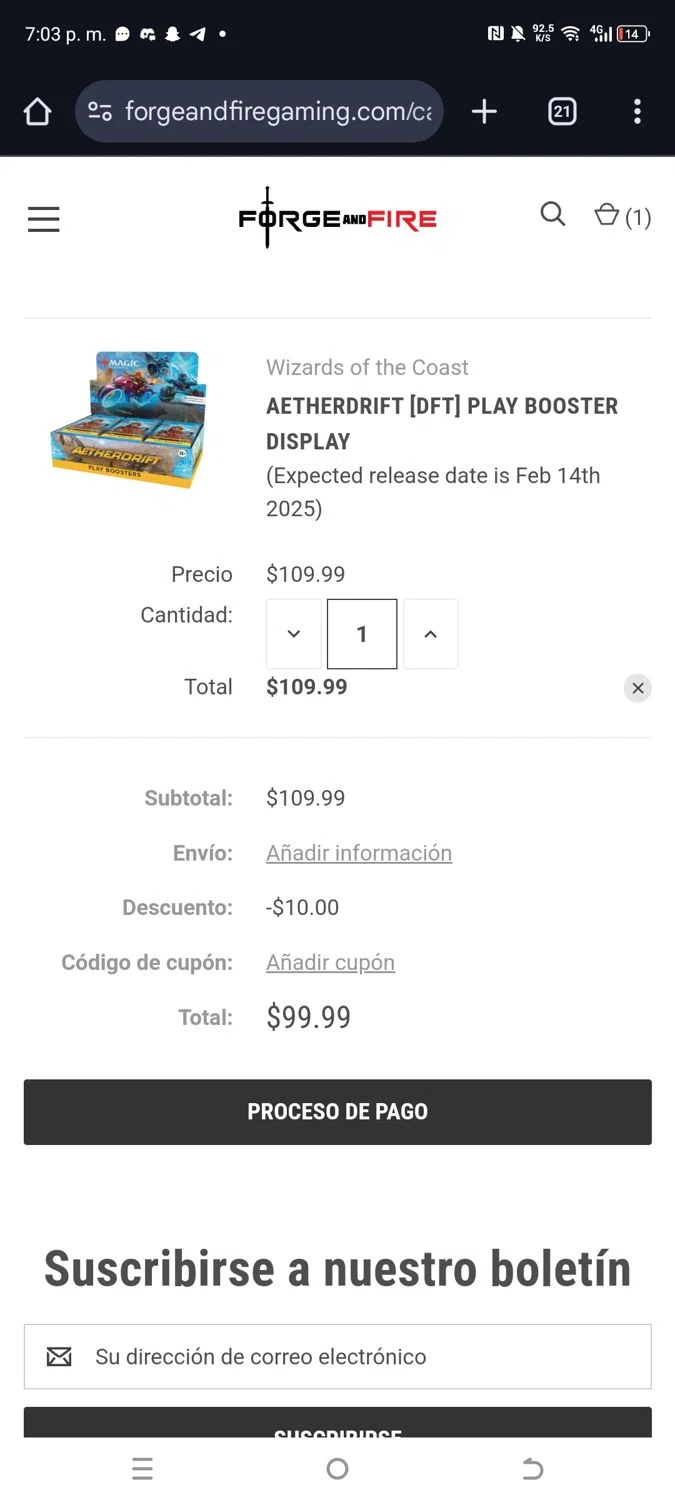Image resolution: width=675 pixels, height=1500 pixels.
Task: Open the site search
Action: [553, 214]
